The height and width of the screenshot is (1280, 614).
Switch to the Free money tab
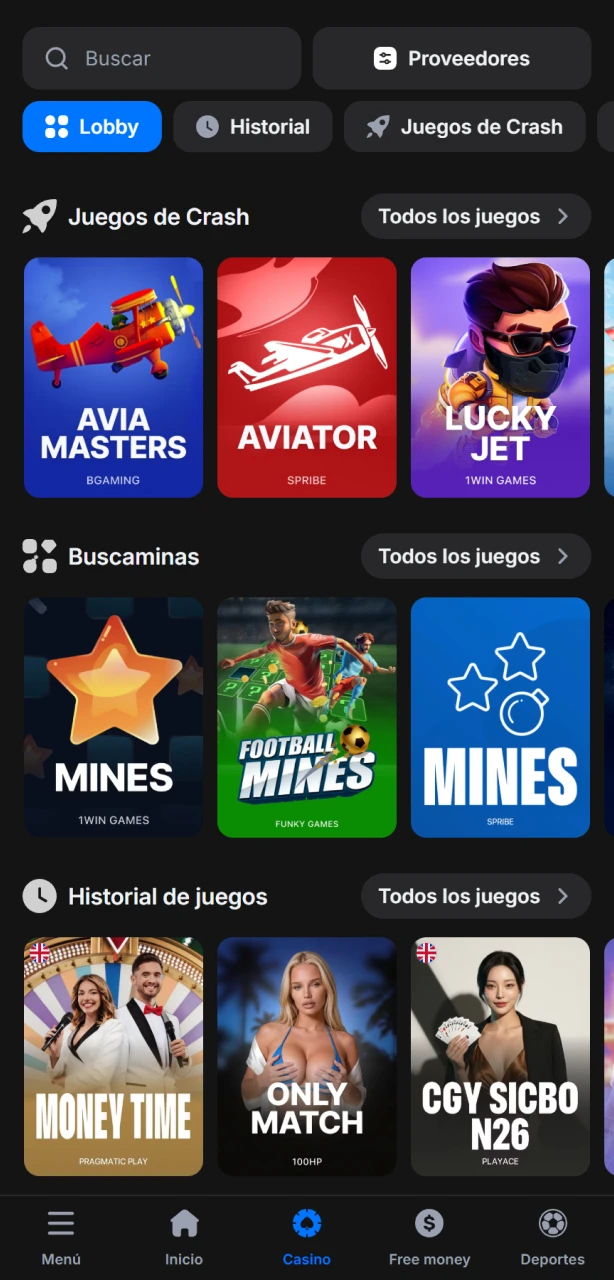[x=429, y=1238]
